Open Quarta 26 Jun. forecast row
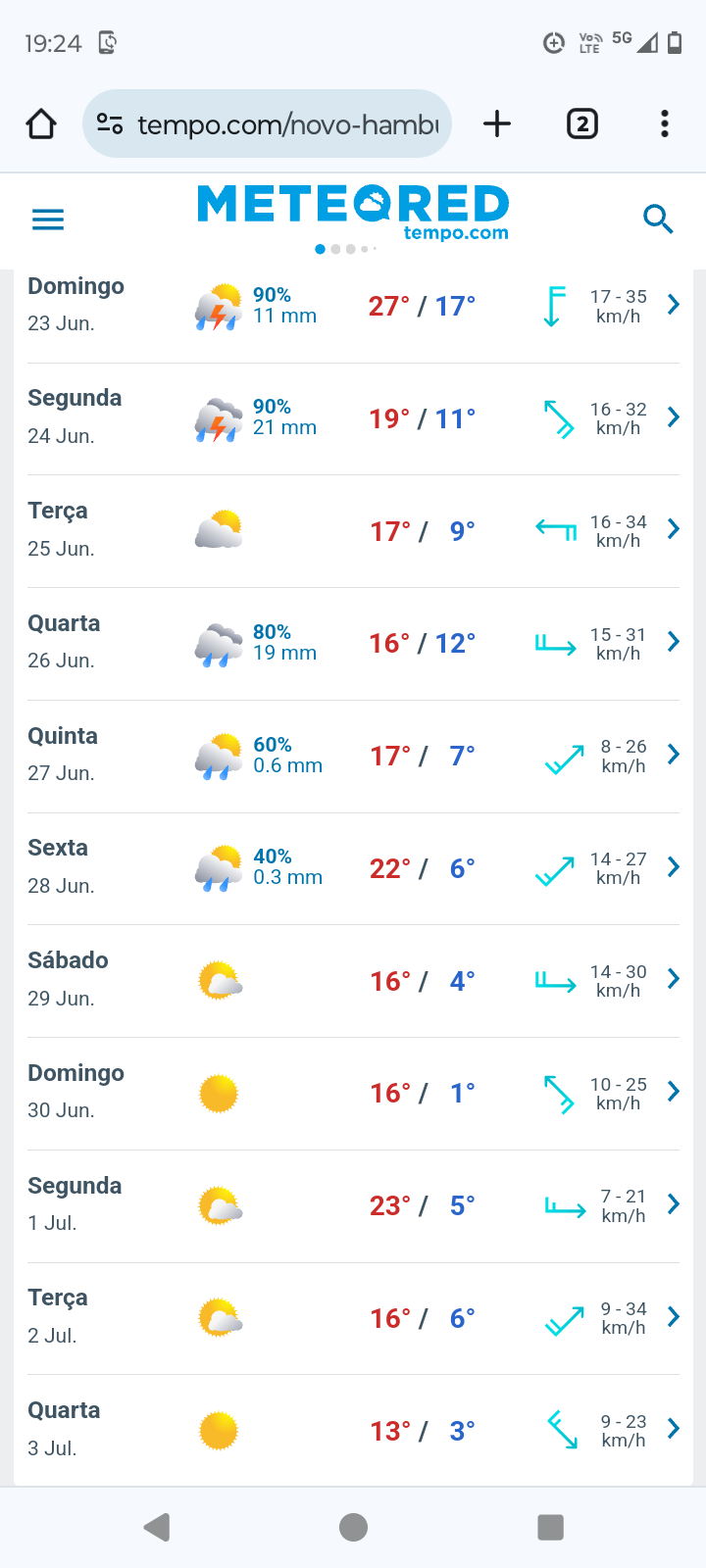Screen dimensions: 706x1568 coord(353,644)
